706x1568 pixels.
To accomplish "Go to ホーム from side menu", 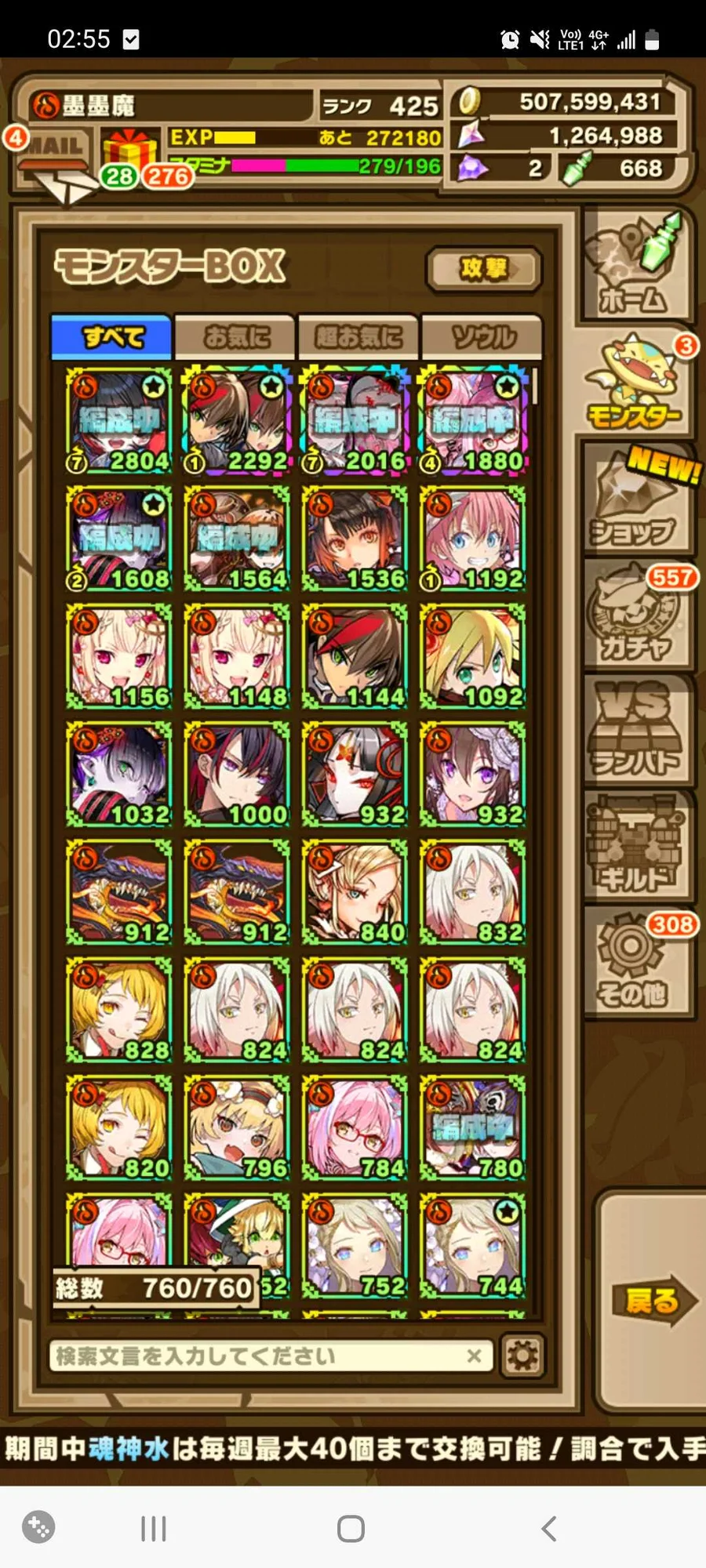I will pos(635,267).
